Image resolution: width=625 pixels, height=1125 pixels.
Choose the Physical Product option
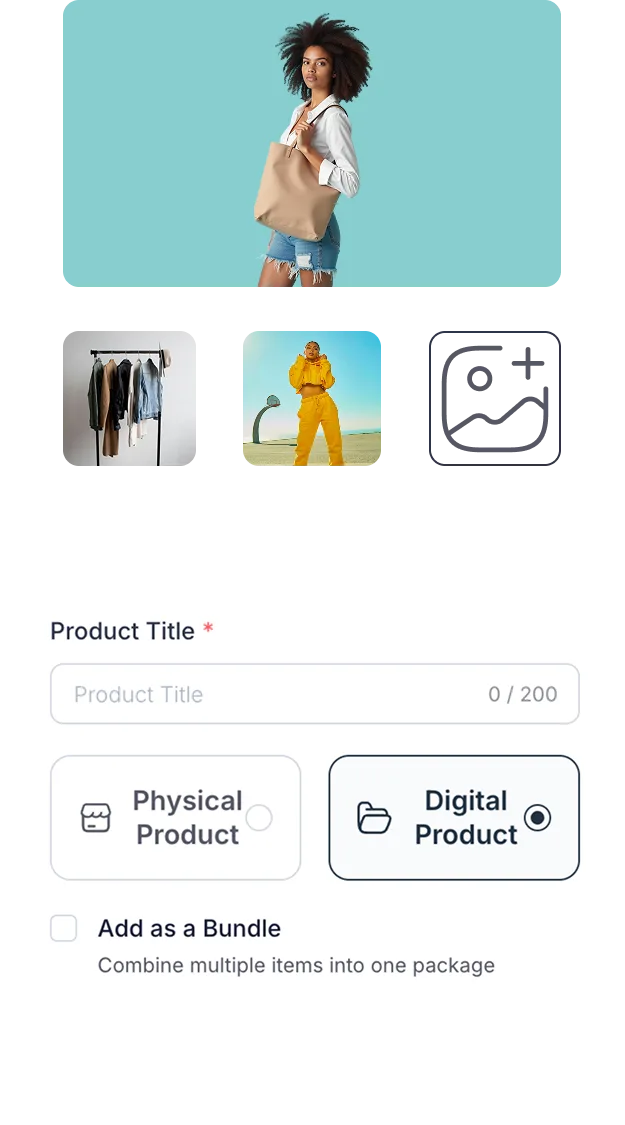[176, 818]
